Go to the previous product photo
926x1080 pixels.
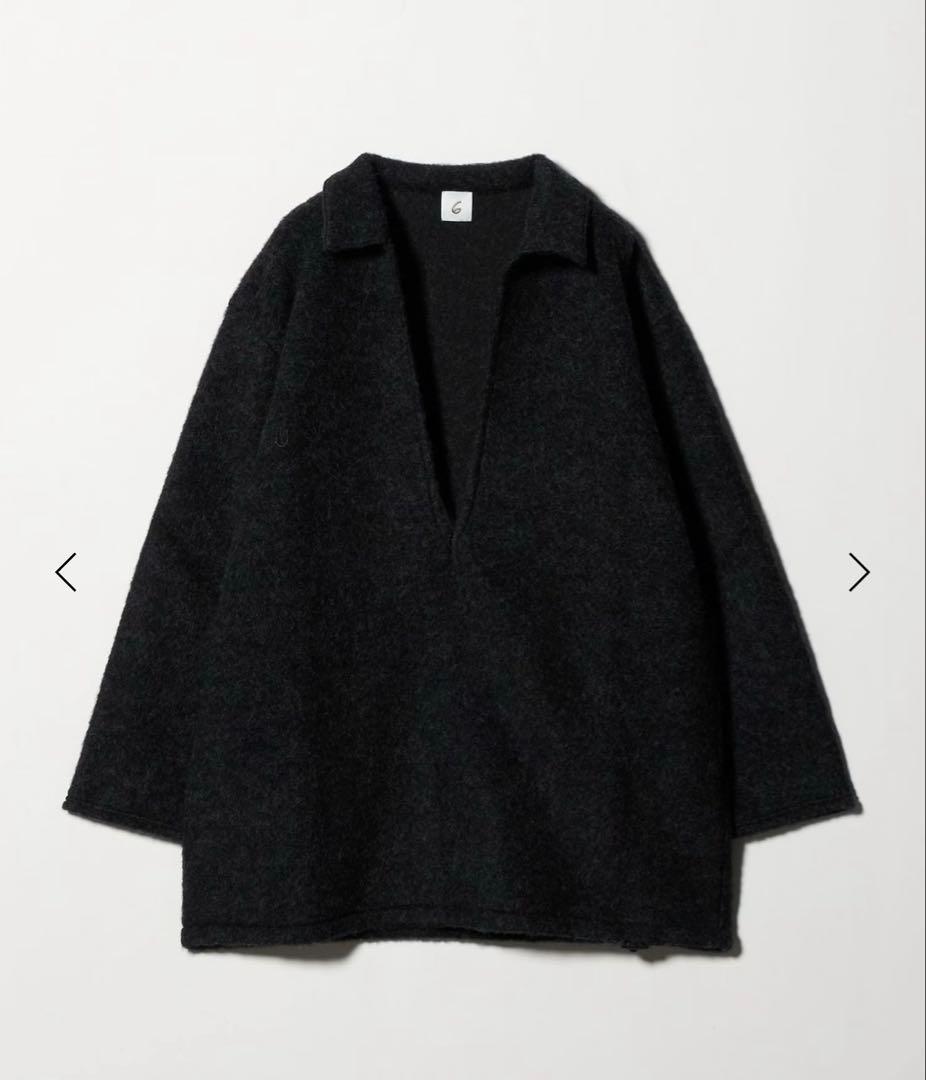coord(66,572)
